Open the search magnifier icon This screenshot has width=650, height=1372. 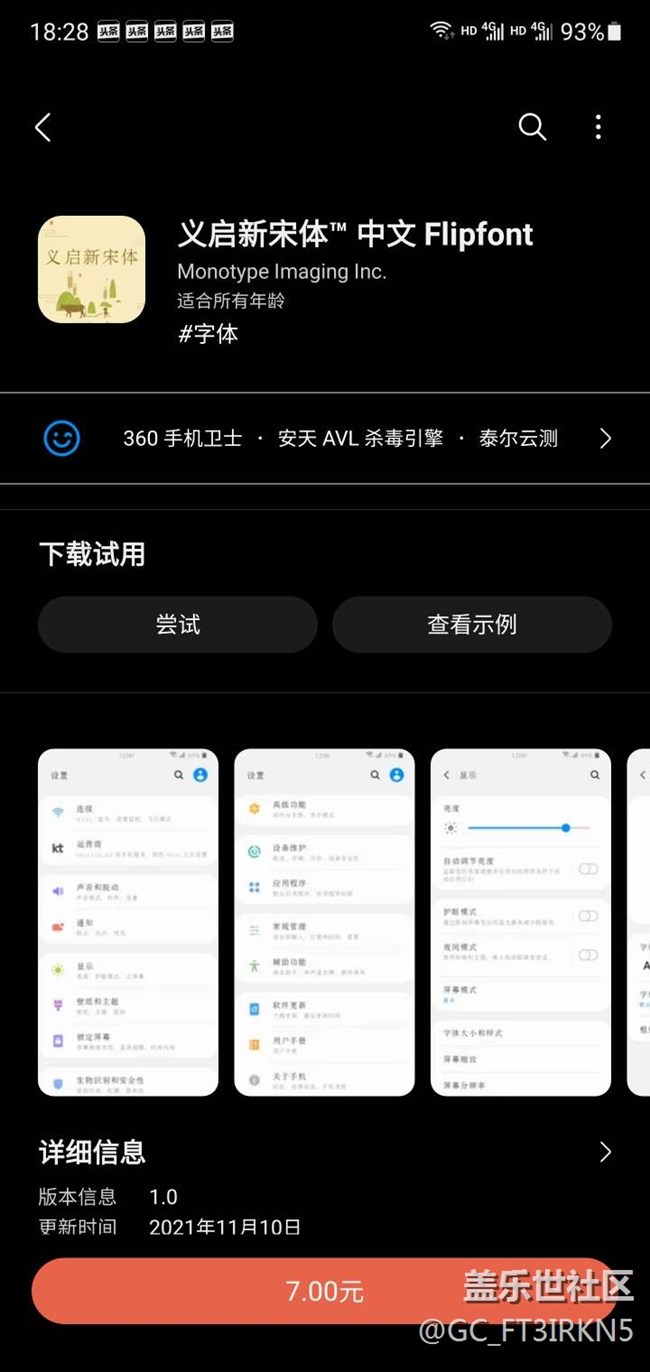click(532, 127)
